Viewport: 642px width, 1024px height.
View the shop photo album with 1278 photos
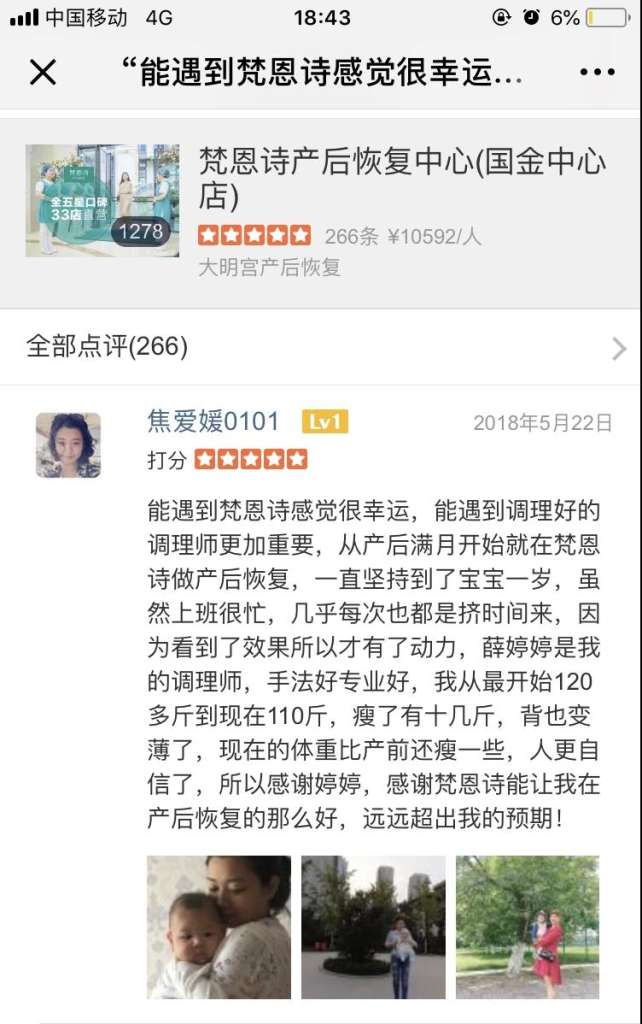(x=102, y=200)
